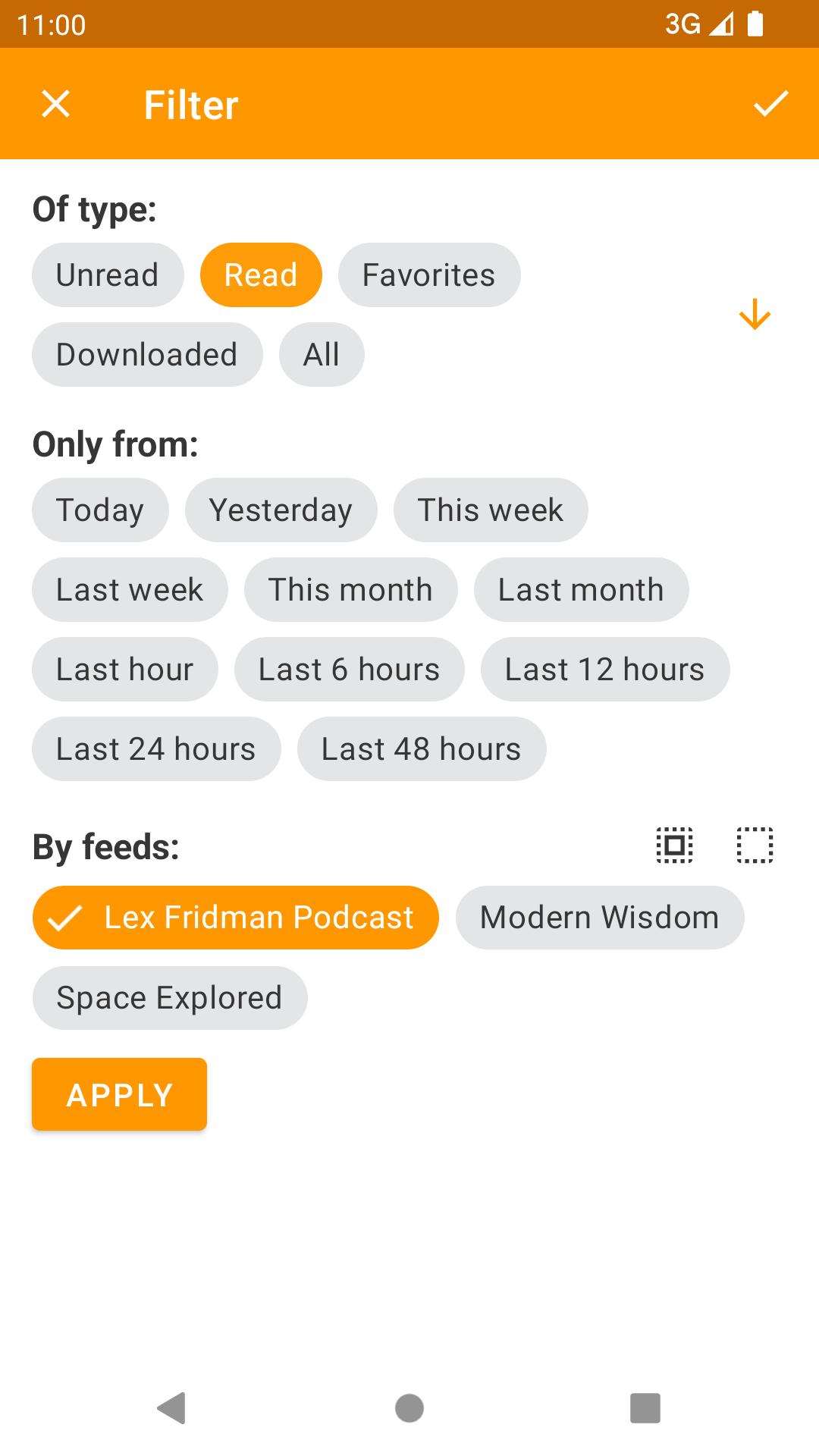Select the All type chip
Viewport: 819px width, 1456px height.
click(322, 355)
